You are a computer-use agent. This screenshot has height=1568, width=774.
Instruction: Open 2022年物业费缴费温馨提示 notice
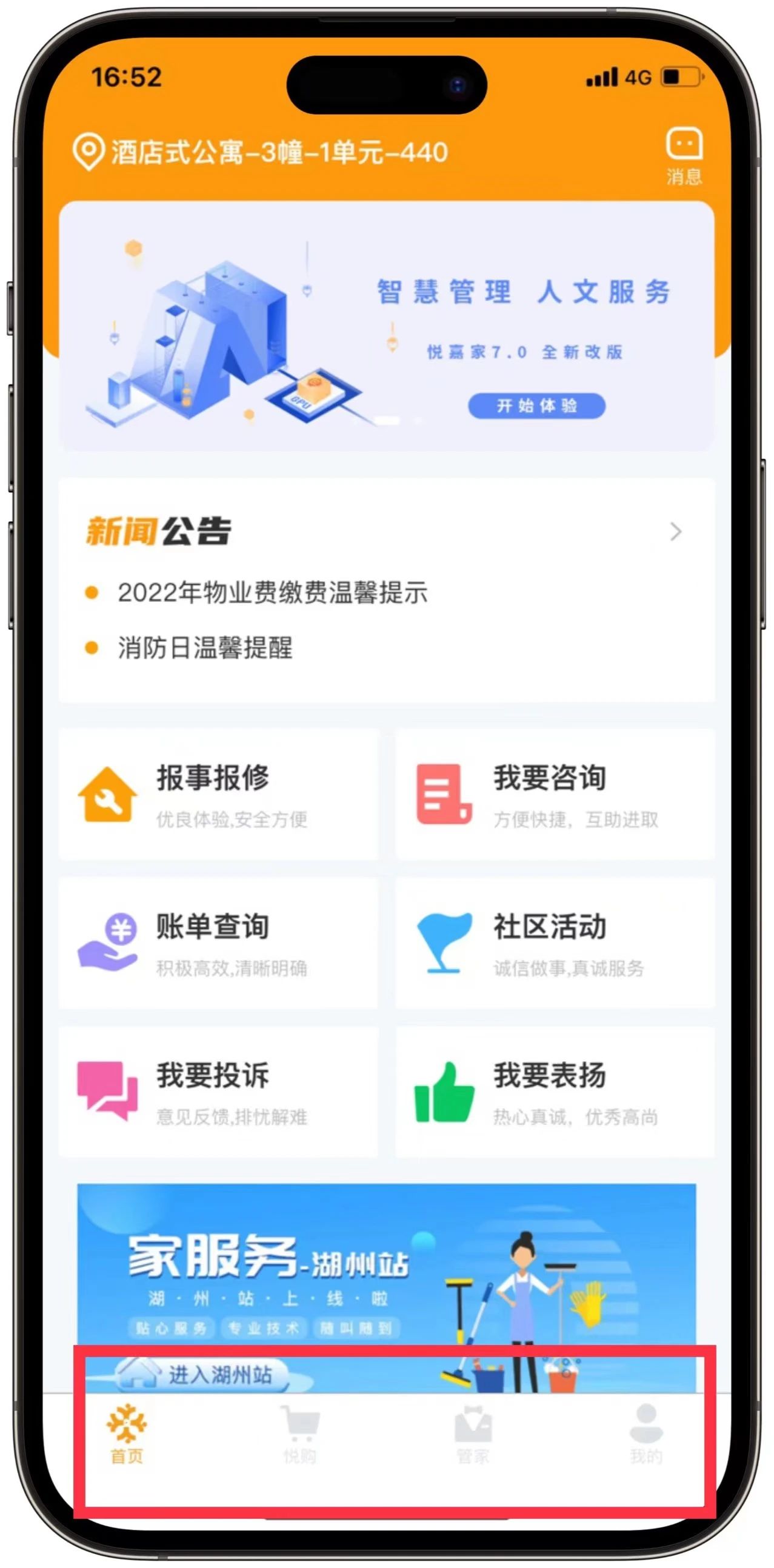(x=272, y=592)
